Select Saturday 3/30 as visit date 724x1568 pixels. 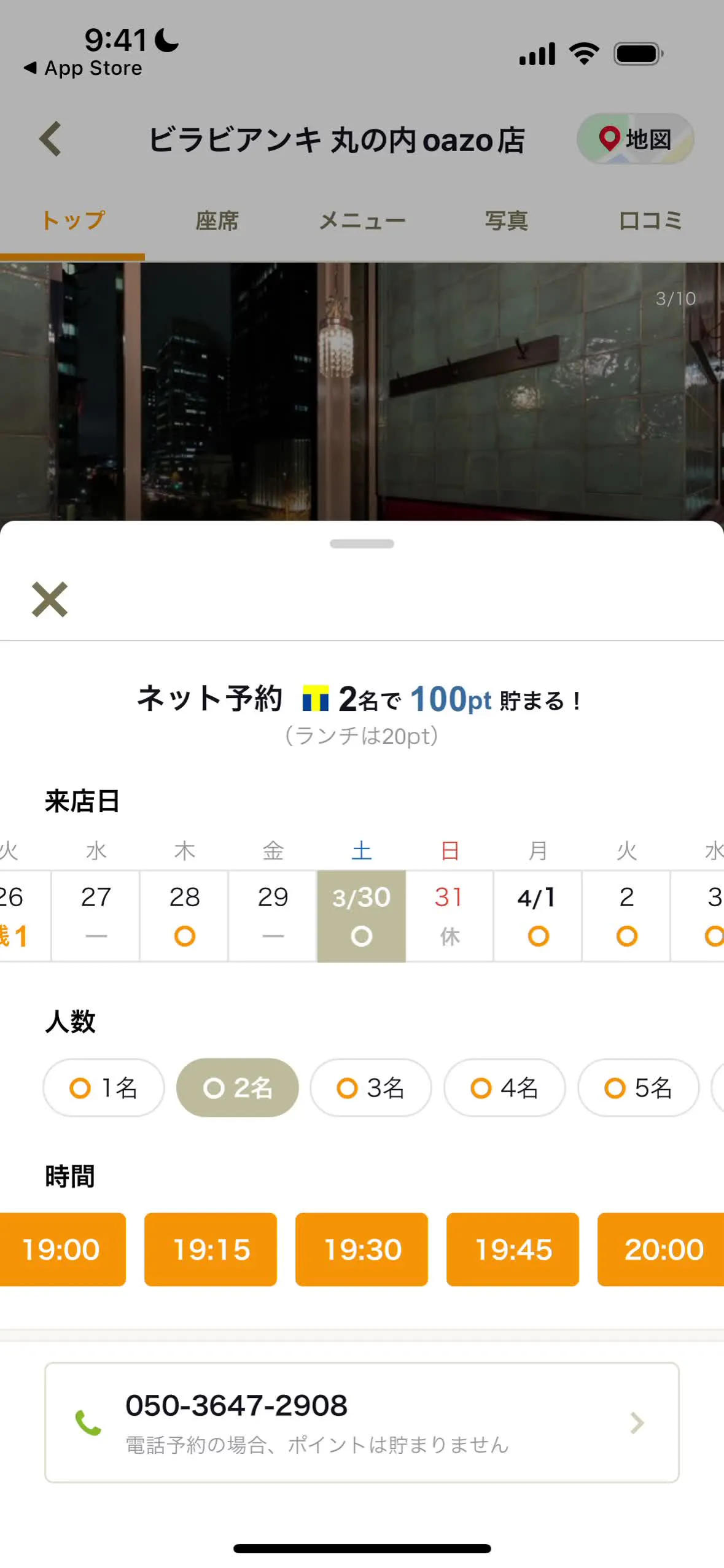361,915
